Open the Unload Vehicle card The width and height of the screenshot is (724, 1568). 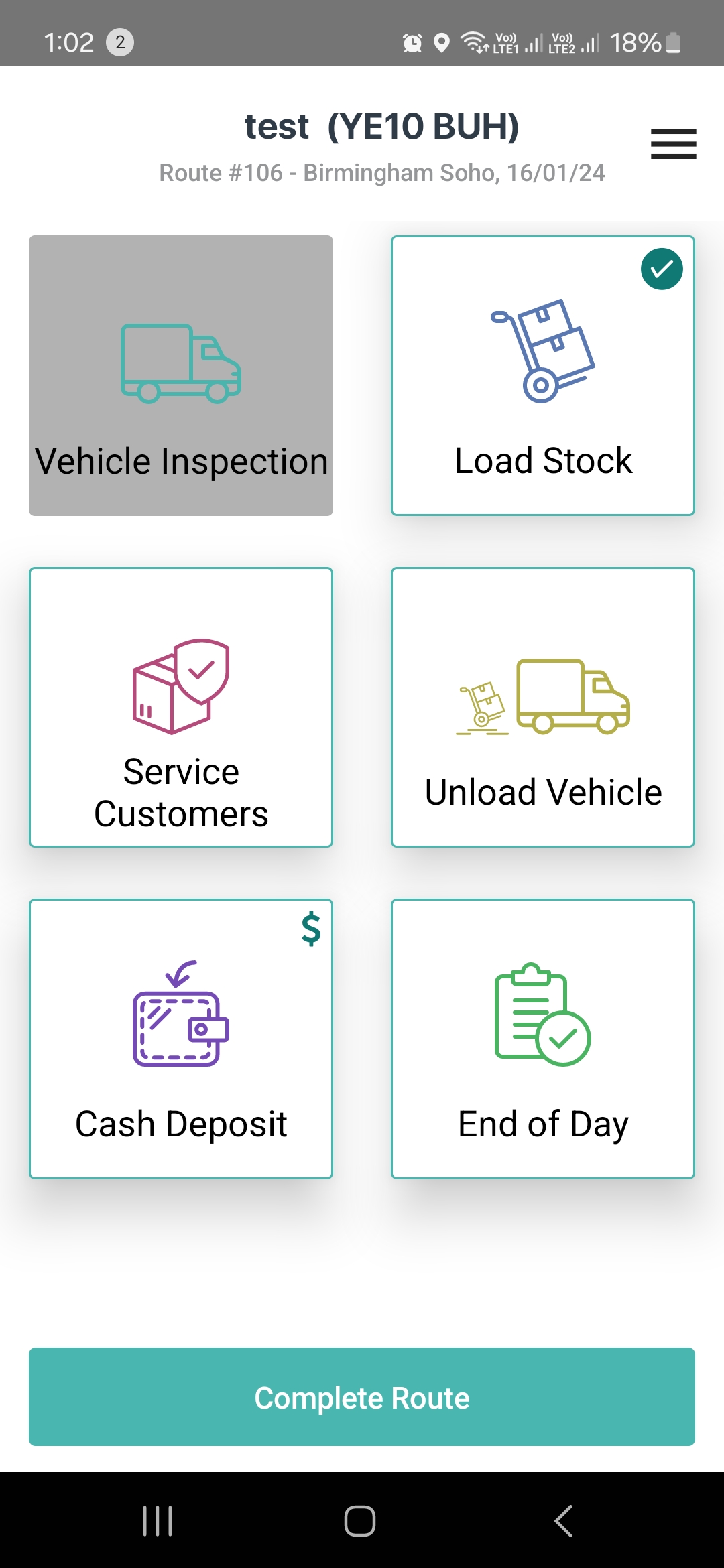pos(543,707)
